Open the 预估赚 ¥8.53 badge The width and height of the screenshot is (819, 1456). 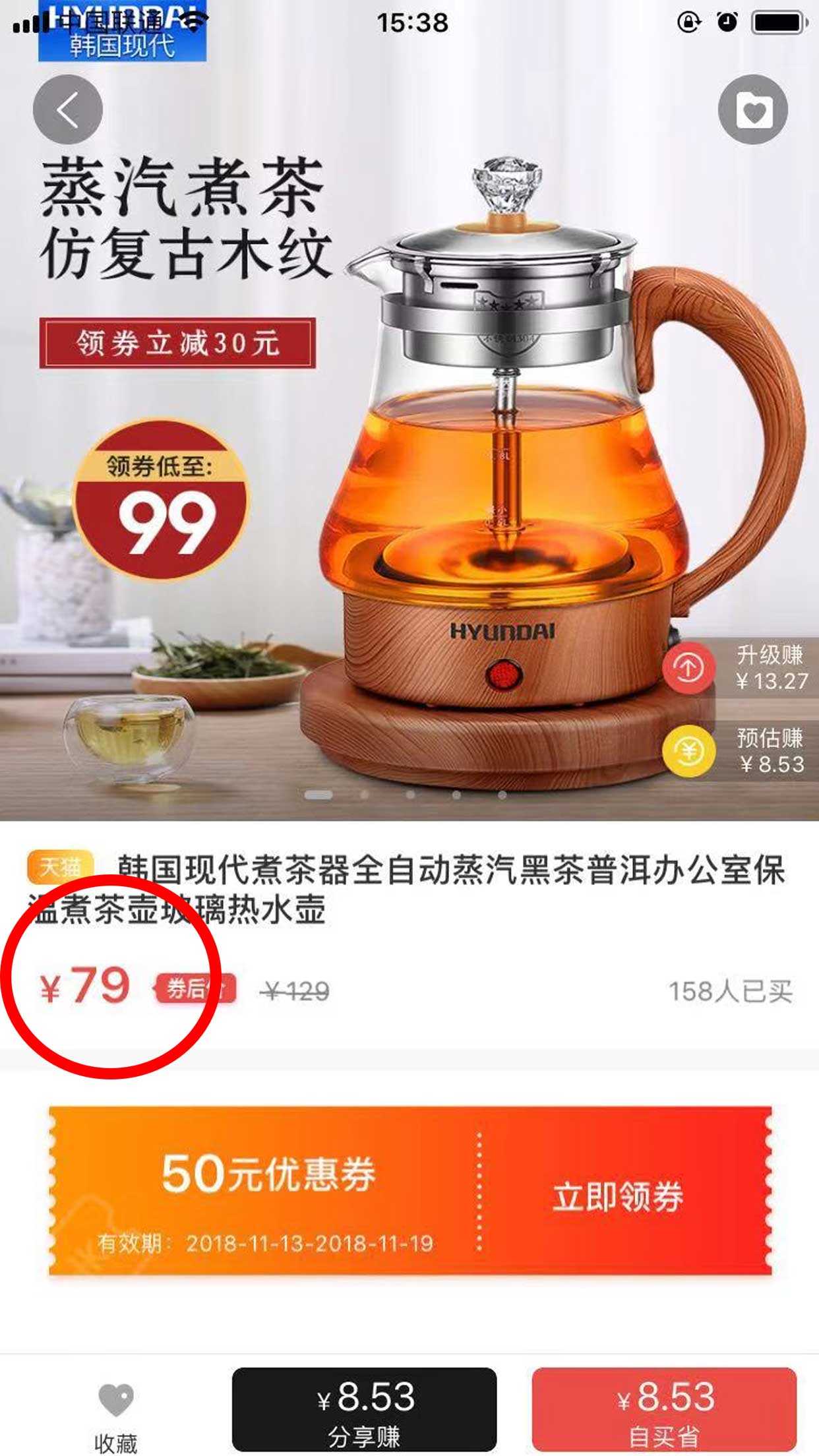pyautogui.click(x=742, y=751)
